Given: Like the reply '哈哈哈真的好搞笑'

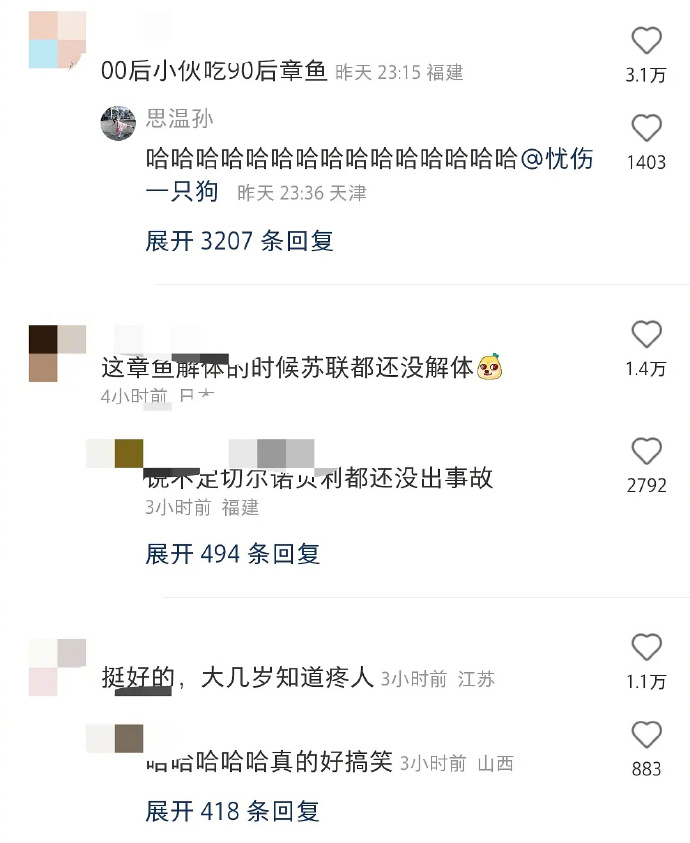Looking at the screenshot, I should point(647,735).
